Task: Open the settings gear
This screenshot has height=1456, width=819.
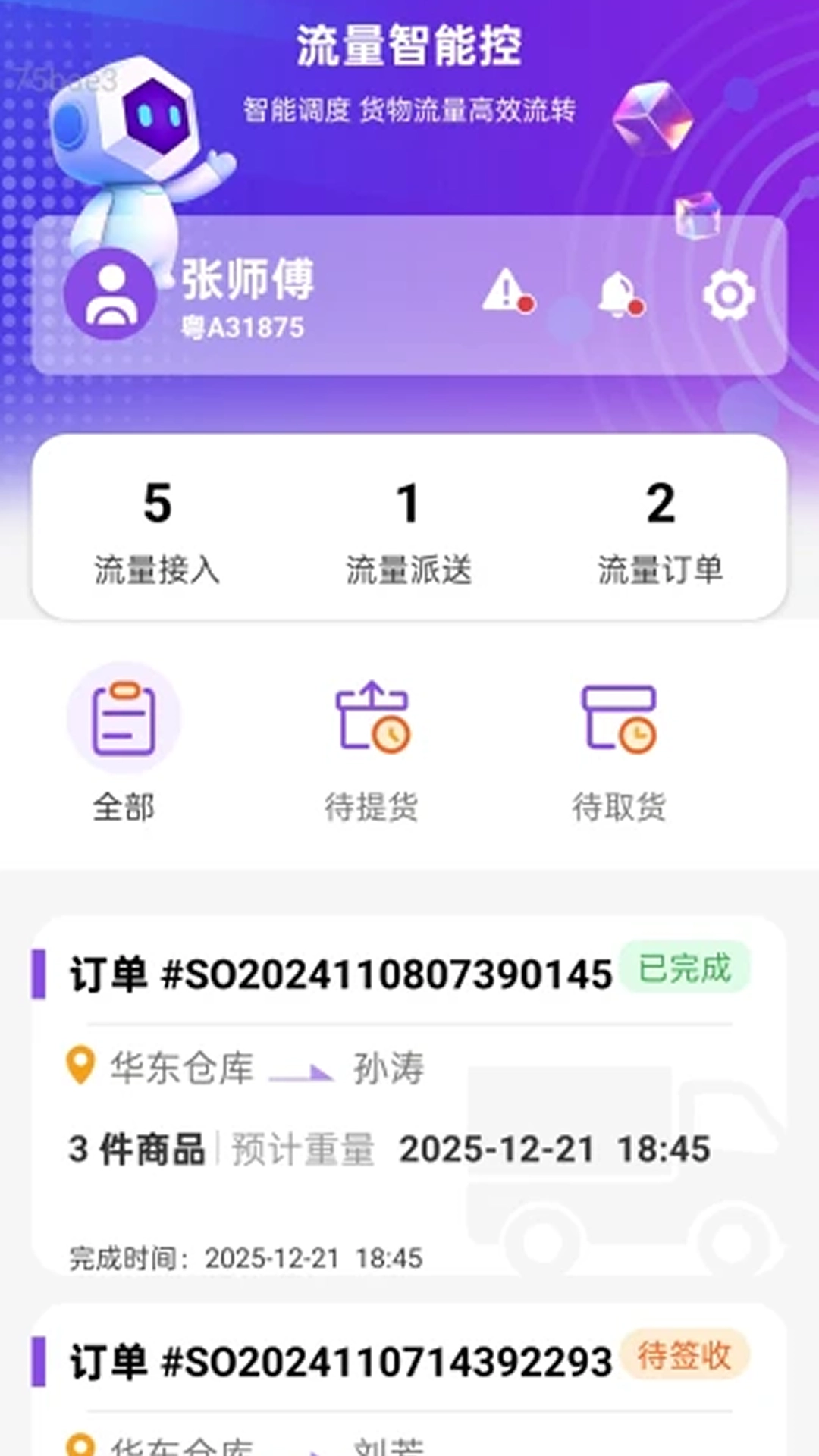Action: pyautogui.click(x=730, y=296)
